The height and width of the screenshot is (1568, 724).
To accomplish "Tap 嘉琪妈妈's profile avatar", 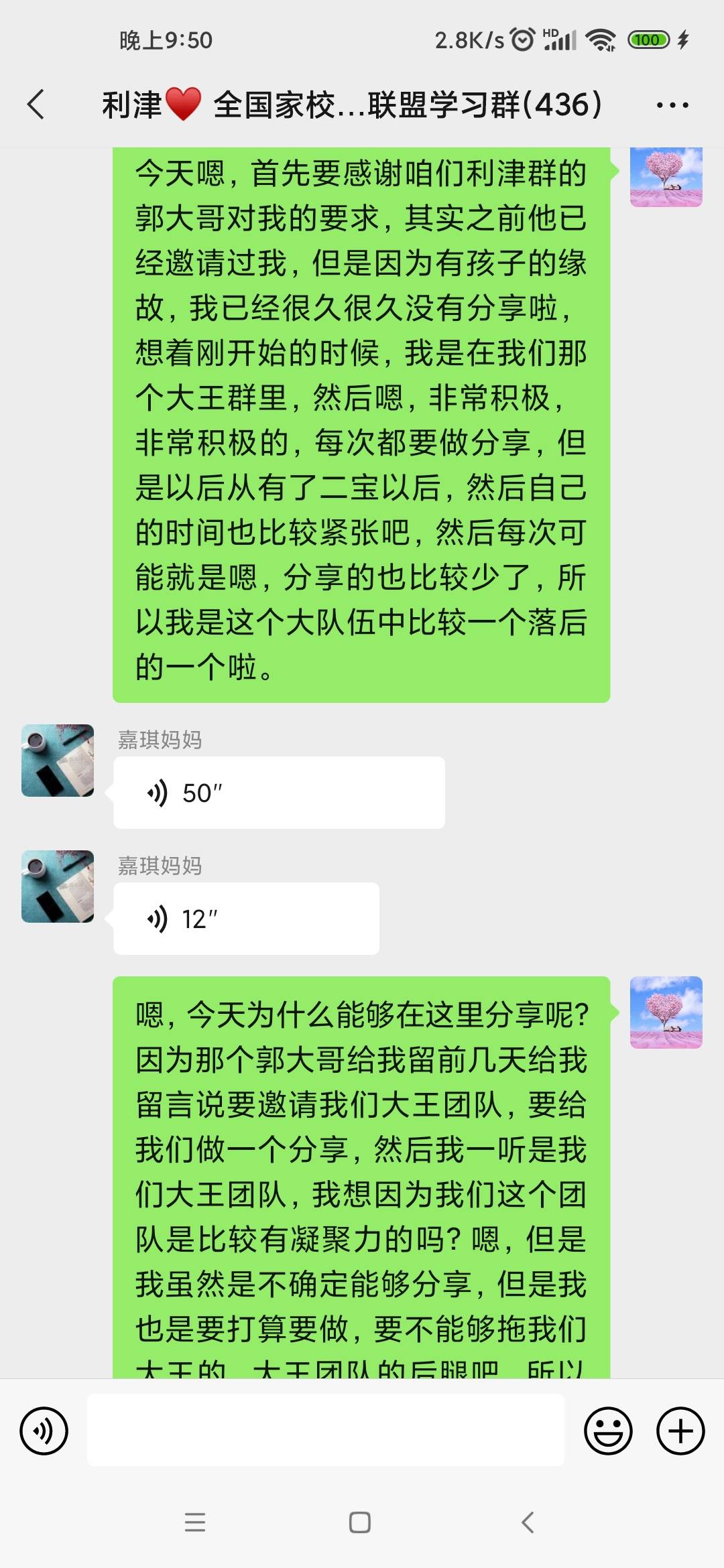I will click(57, 761).
